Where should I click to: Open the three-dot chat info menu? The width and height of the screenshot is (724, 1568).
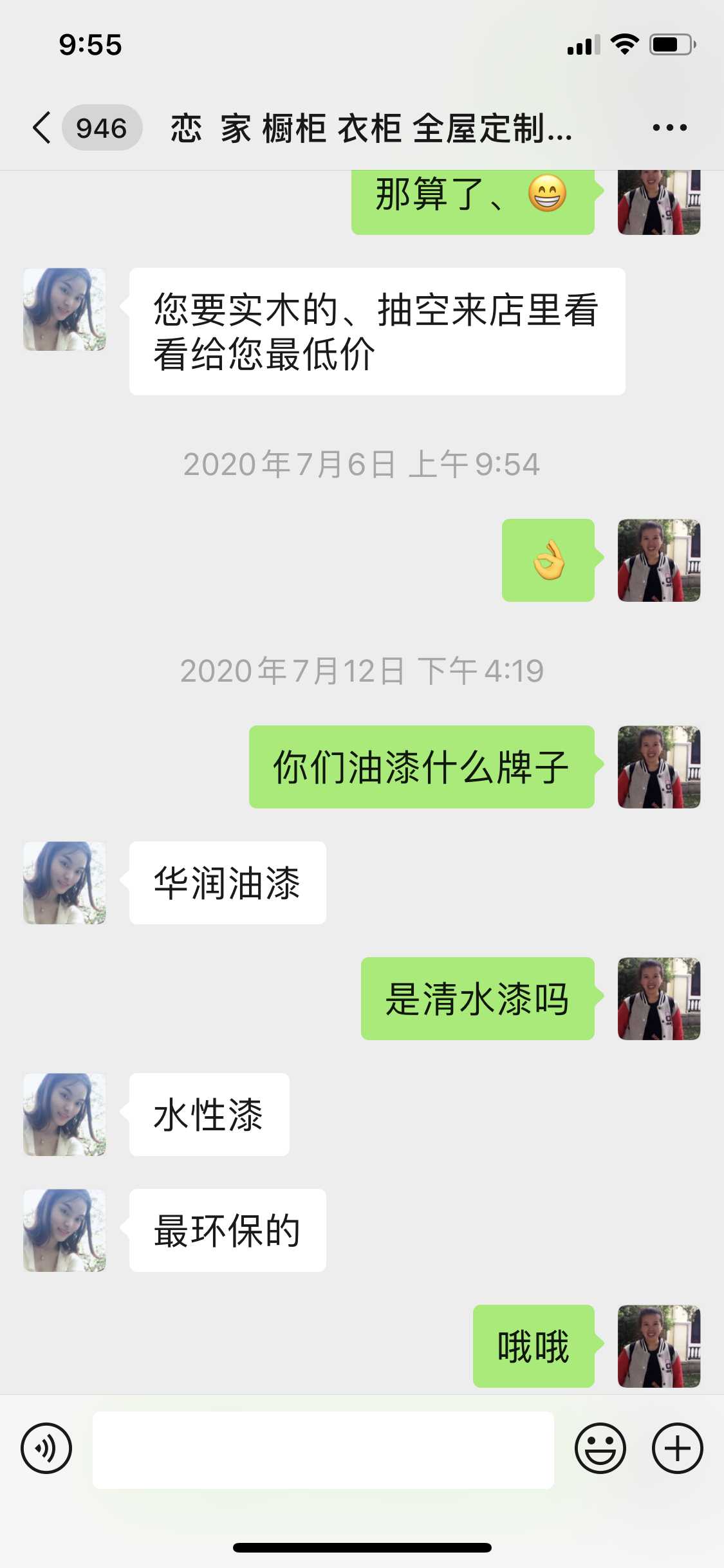coord(669,127)
